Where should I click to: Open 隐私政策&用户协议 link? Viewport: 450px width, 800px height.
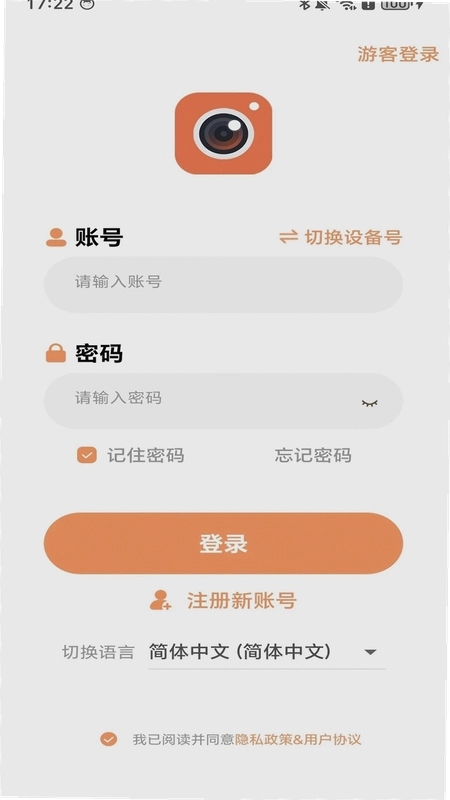tap(298, 739)
